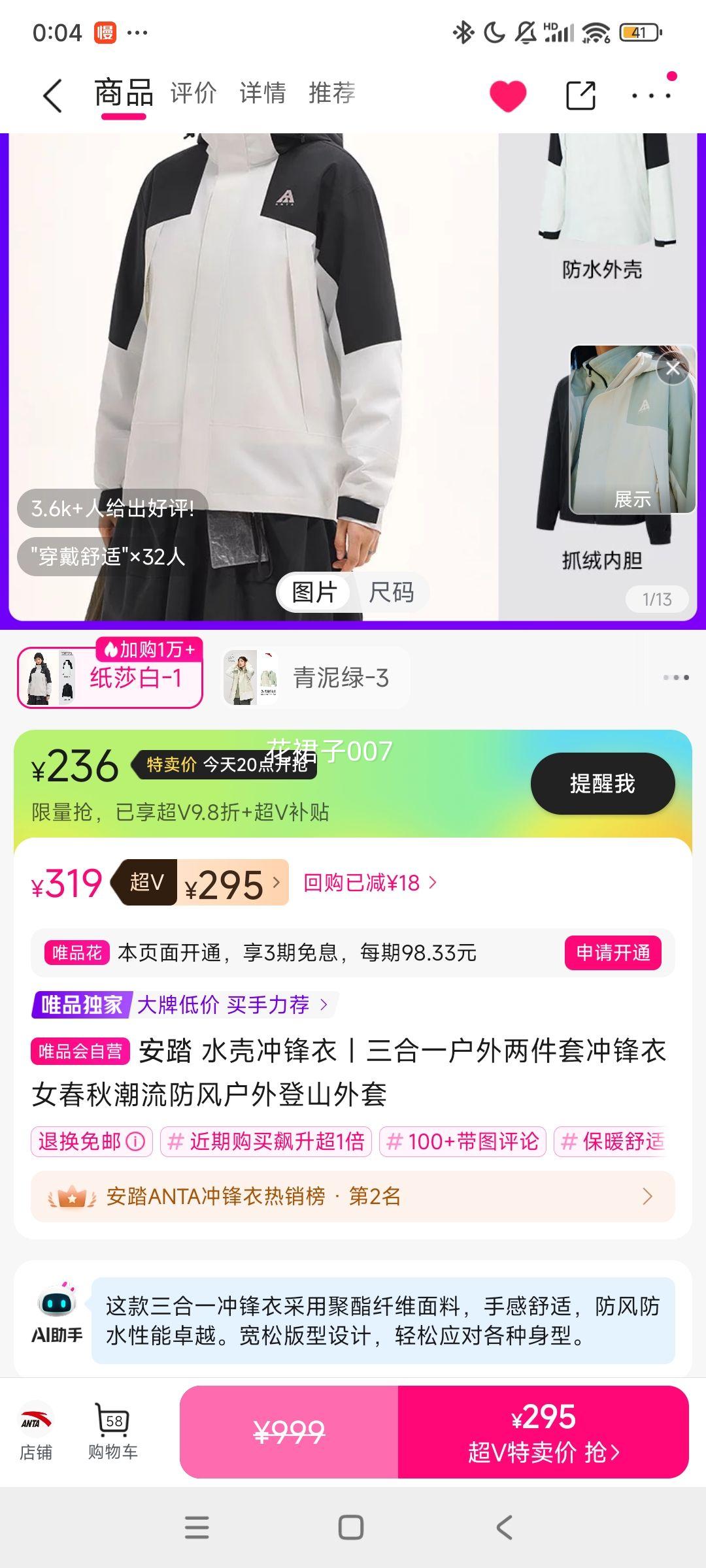Tap 提醒我 for the flash sale
Image resolution: width=706 pixels, height=1568 pixels.
click(602, 783)
